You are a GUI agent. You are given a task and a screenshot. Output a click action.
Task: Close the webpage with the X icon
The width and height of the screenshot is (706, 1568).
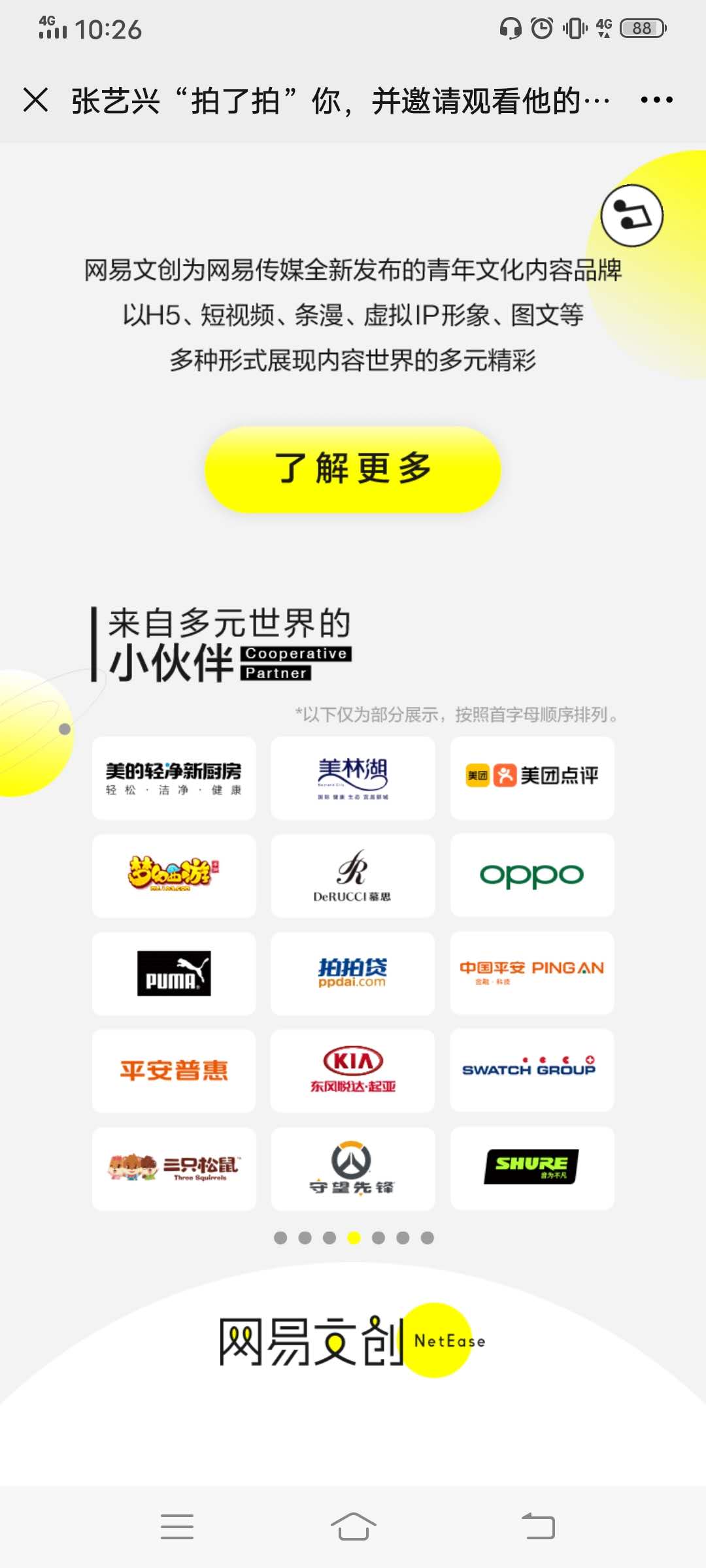pyautogui.click(x=35, y=100)
